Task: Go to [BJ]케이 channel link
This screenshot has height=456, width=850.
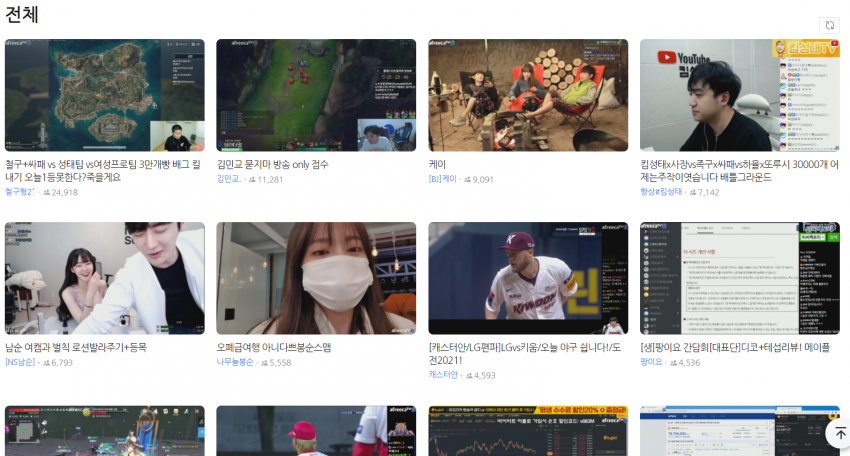Action: 442,180
